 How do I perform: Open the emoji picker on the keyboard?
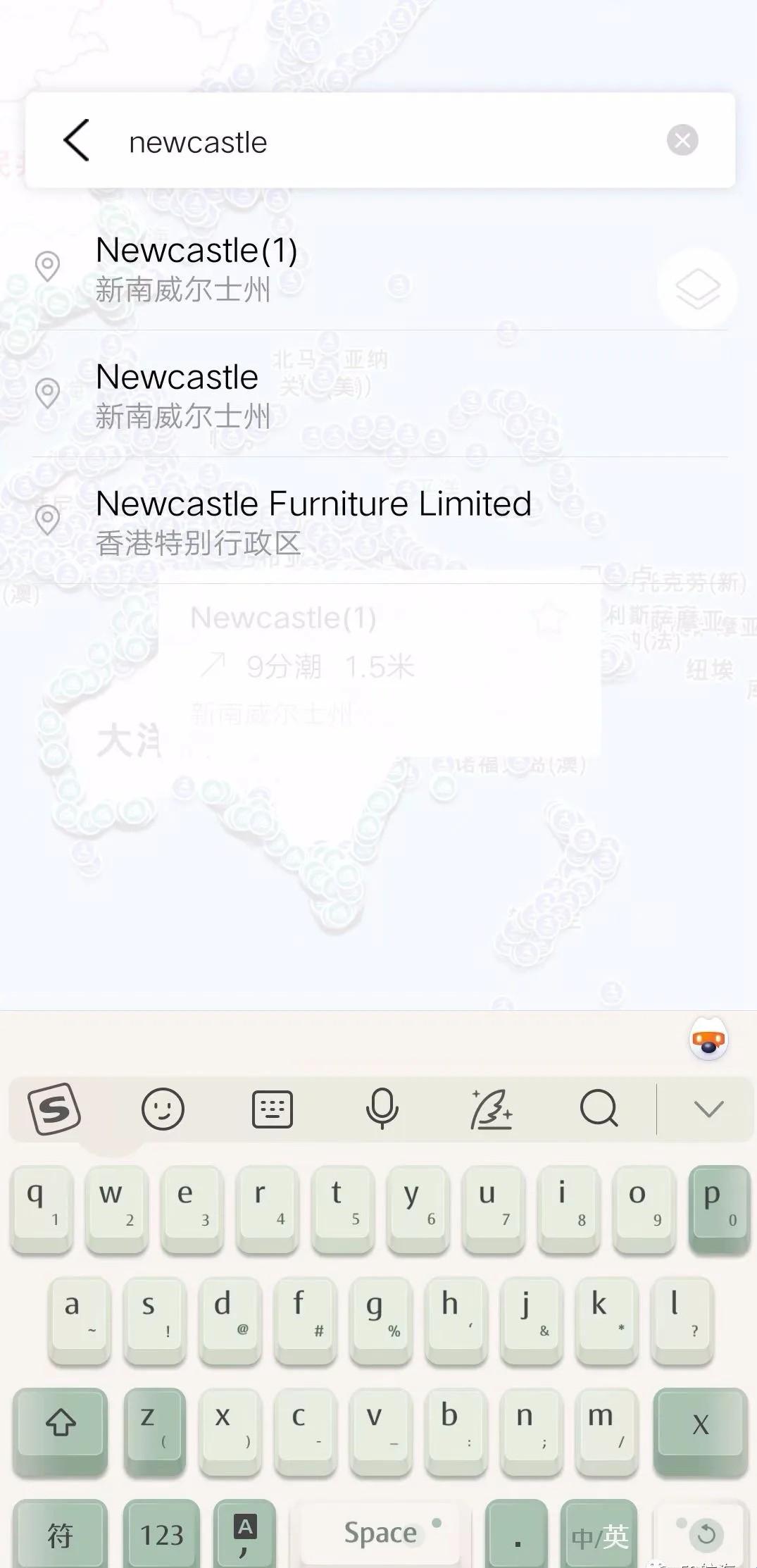(163, 1109)
